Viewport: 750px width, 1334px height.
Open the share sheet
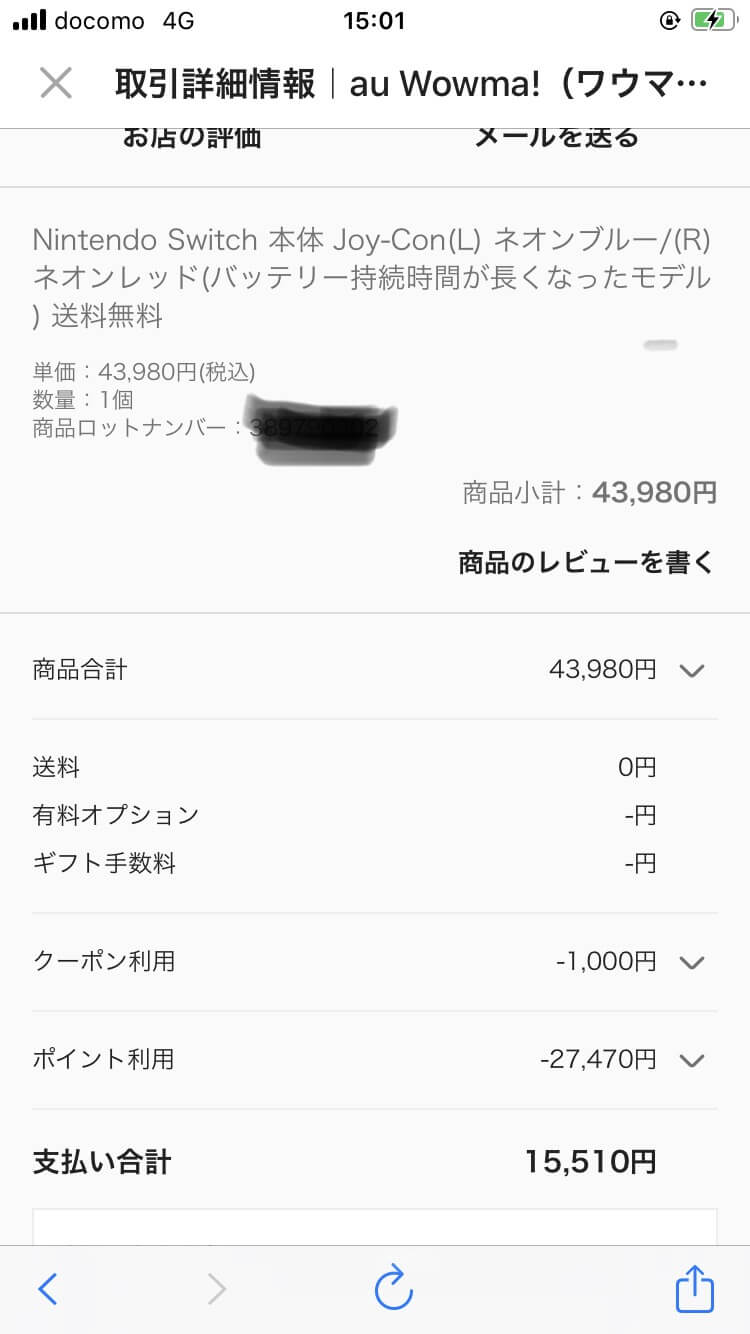pos(695,1288)
